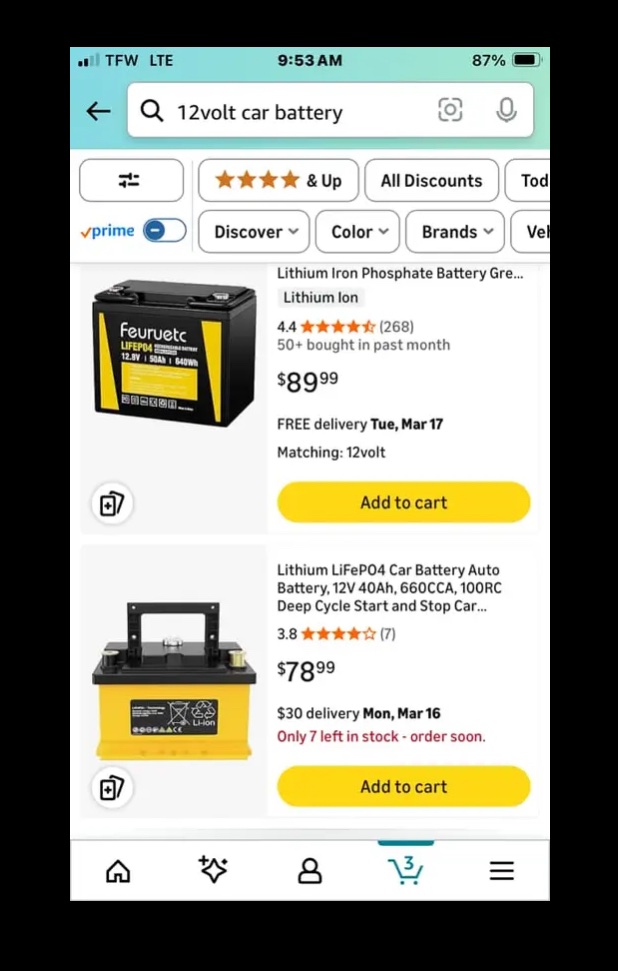Expand the Color dropdown

click(359, 232)
